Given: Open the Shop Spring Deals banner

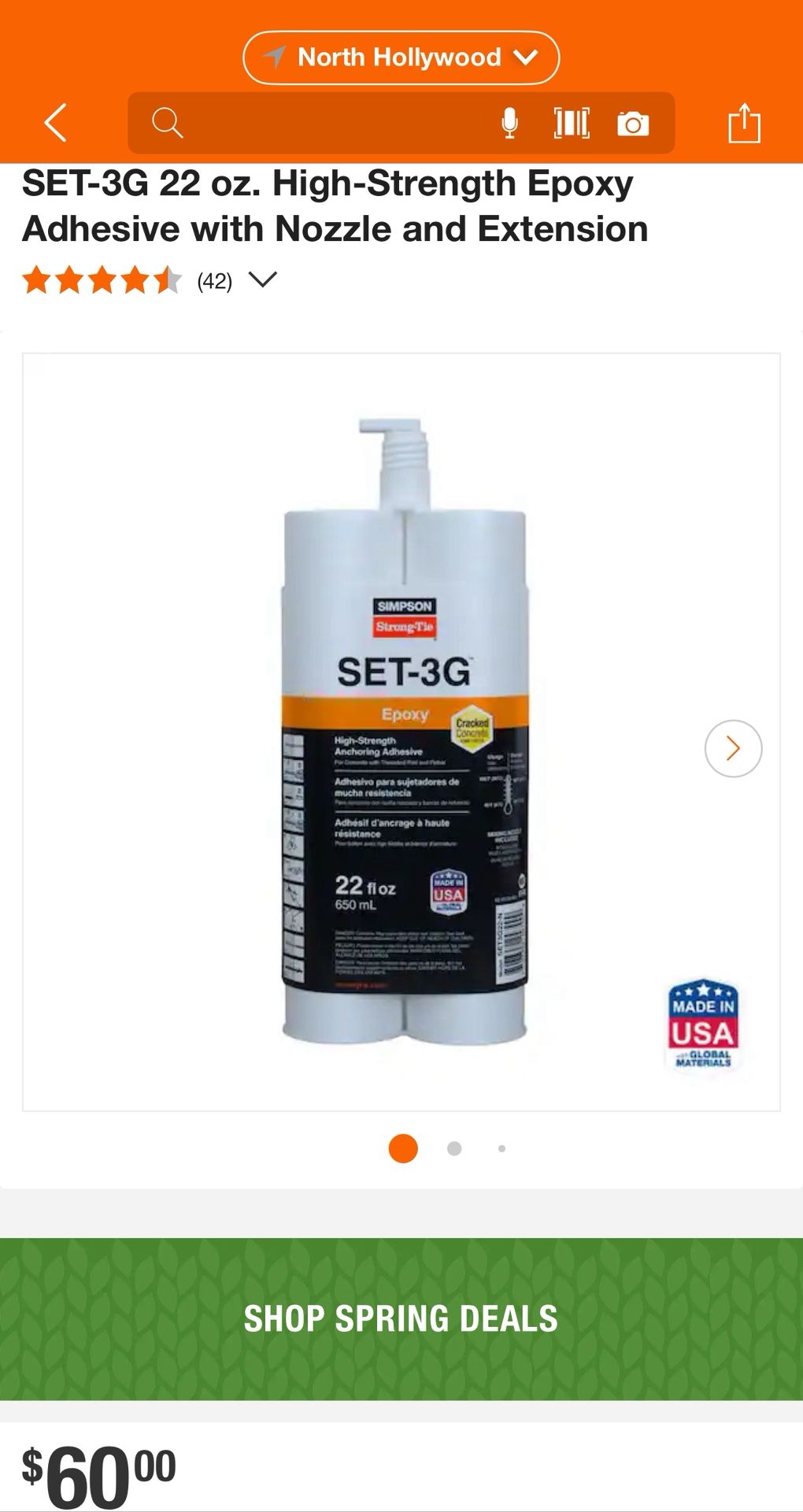Looking at the screenshot, I should tap(401, 1318).
